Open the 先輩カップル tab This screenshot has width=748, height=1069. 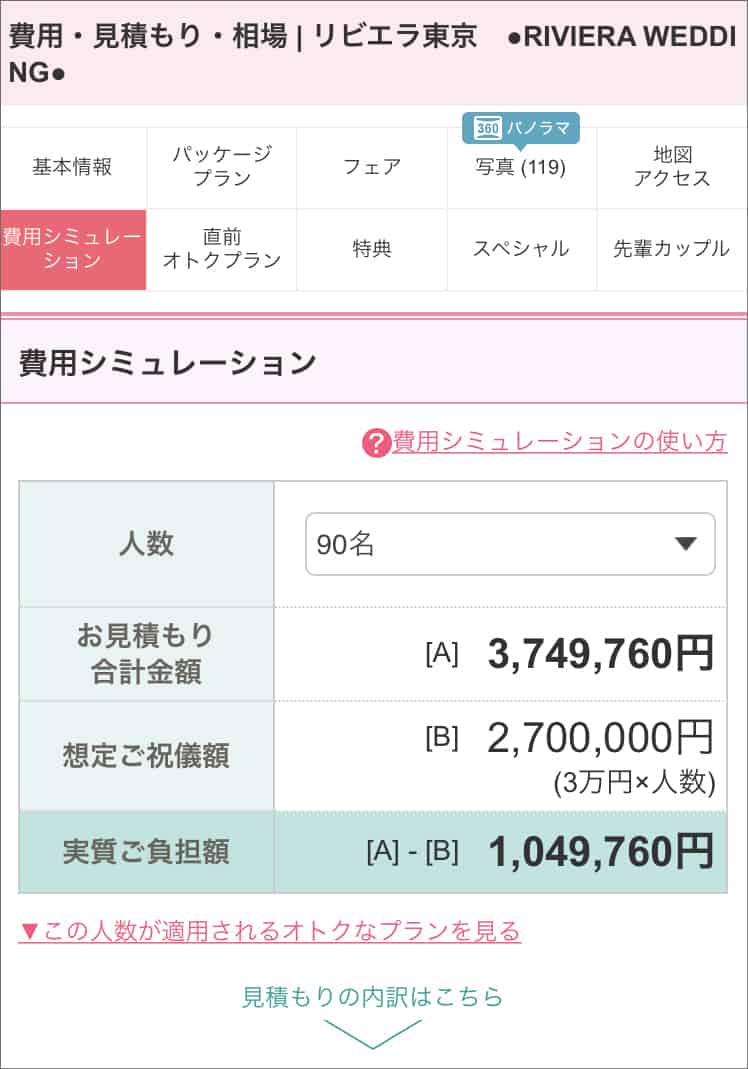tap(672, 249)
